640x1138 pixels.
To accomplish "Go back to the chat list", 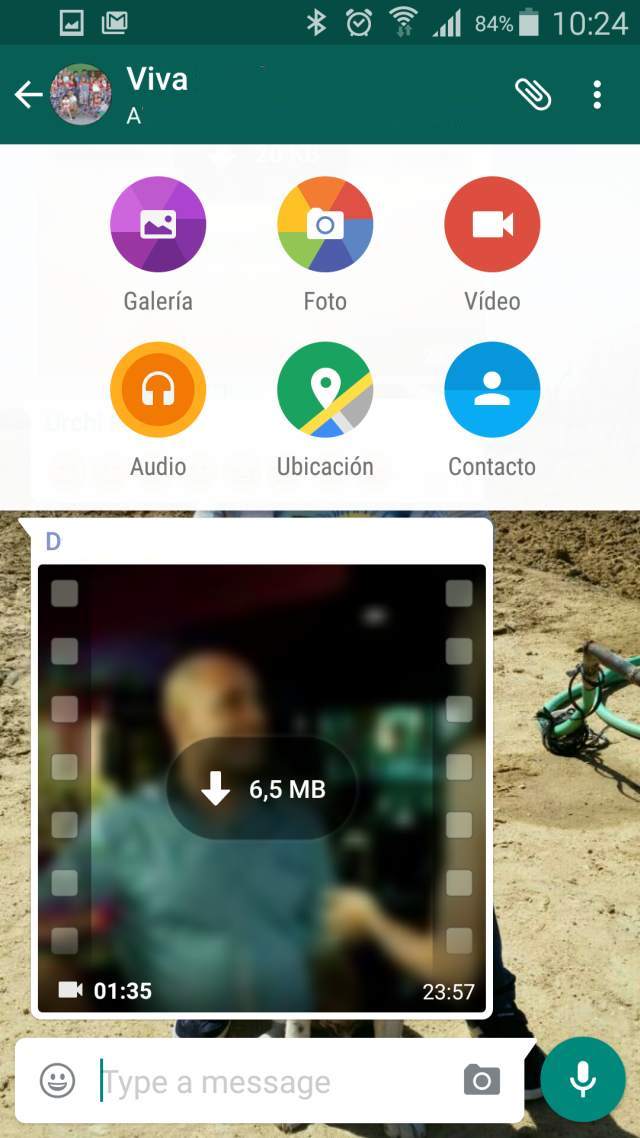I will 28,95.
